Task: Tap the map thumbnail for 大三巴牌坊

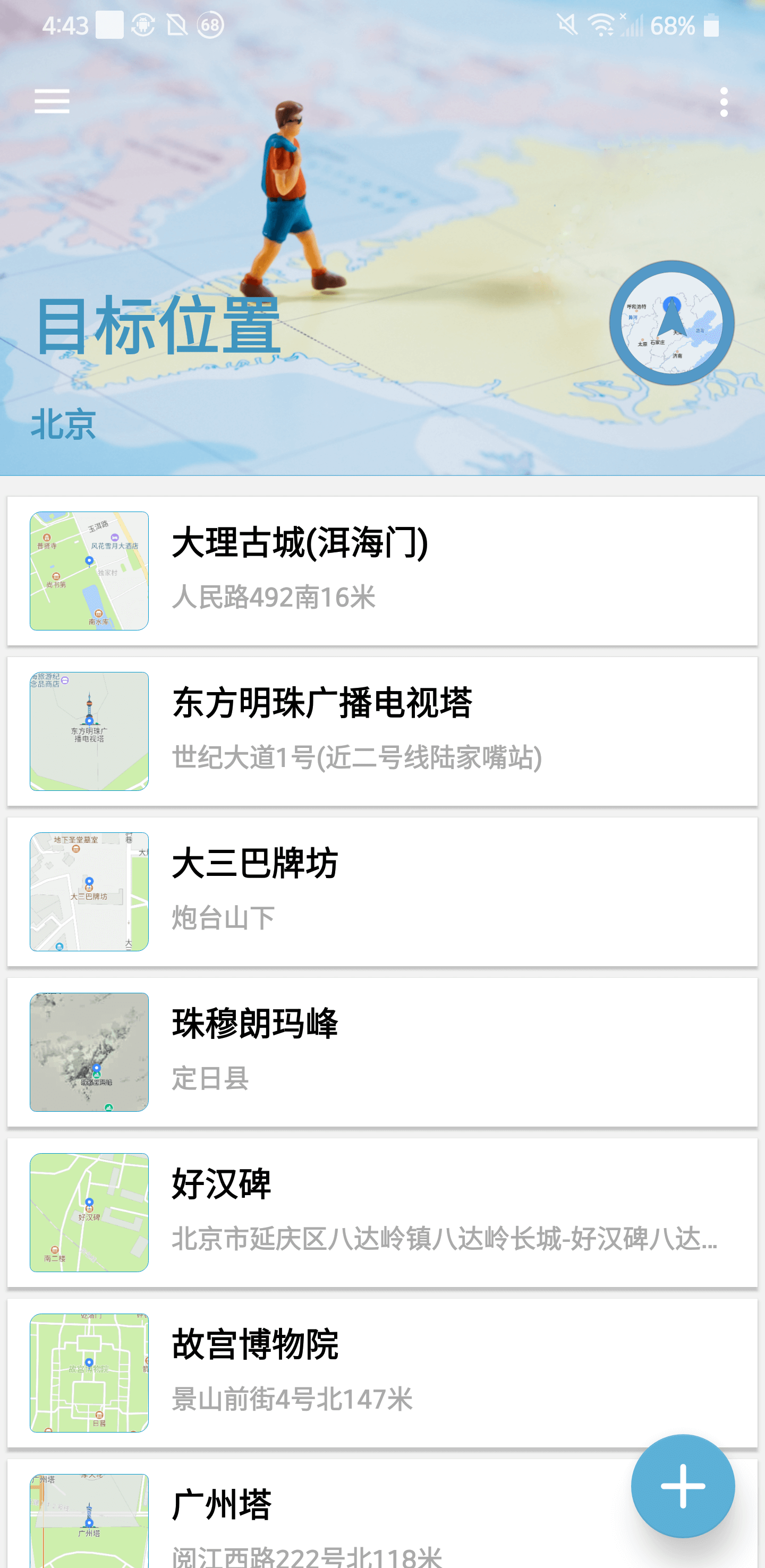Action: click(x=88, y=892)
